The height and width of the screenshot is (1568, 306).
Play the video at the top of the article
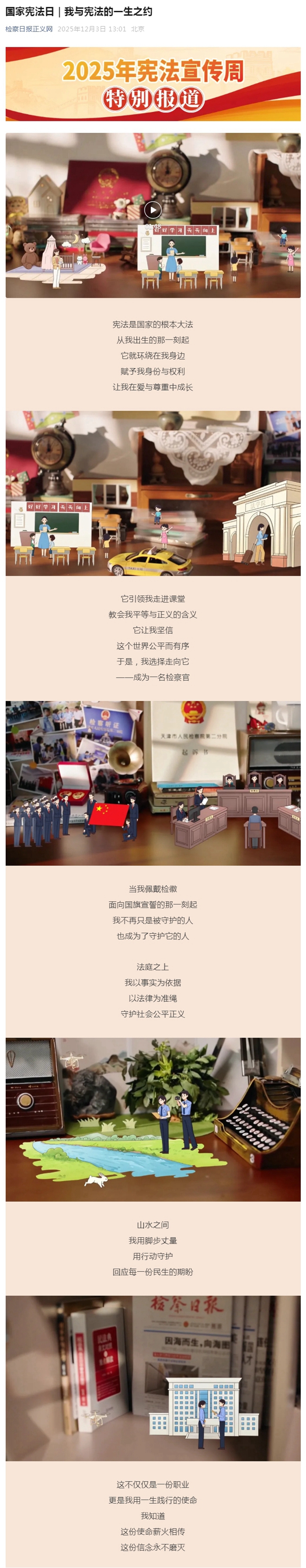coord(153,209)
